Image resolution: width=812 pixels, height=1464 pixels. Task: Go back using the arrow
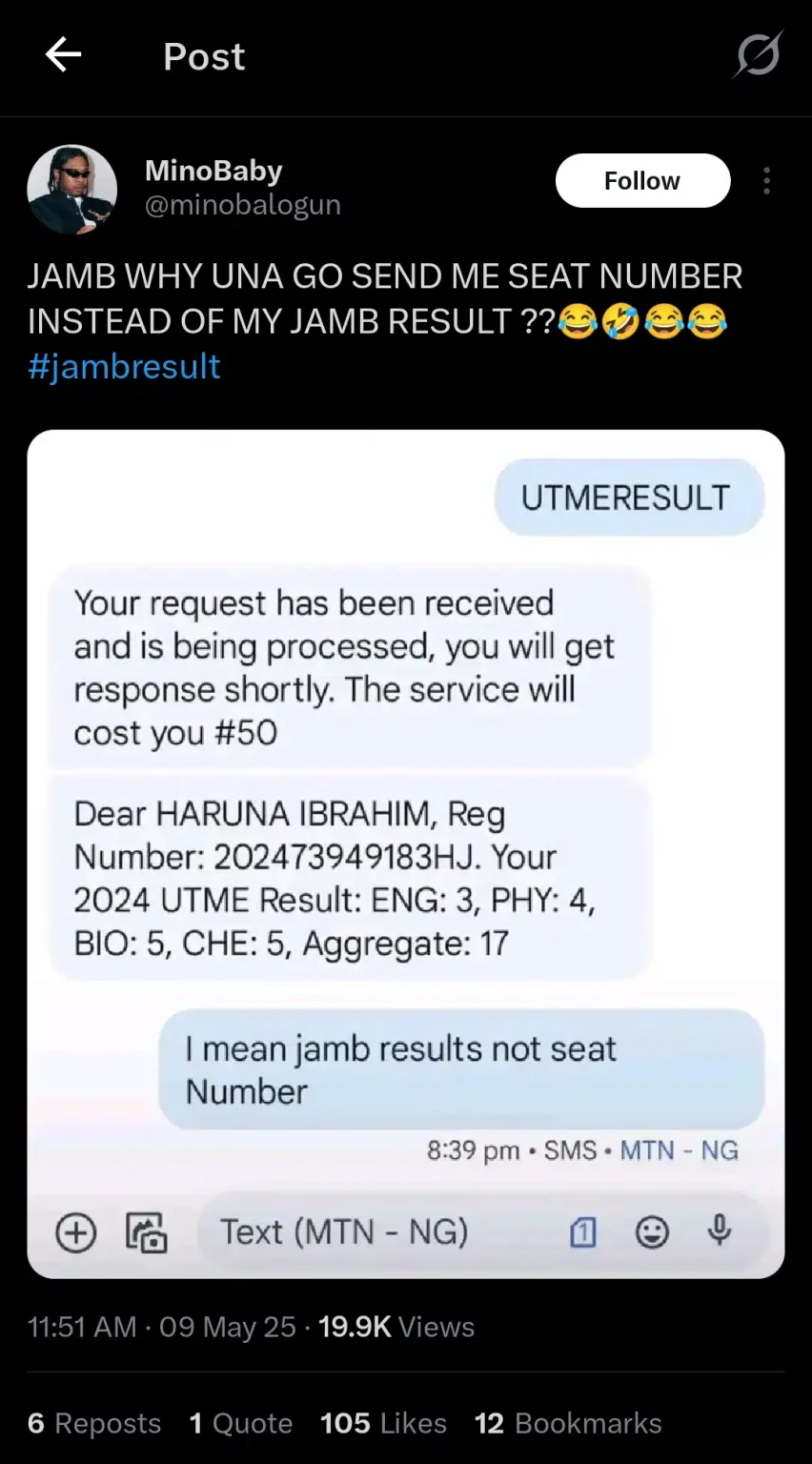64,55
